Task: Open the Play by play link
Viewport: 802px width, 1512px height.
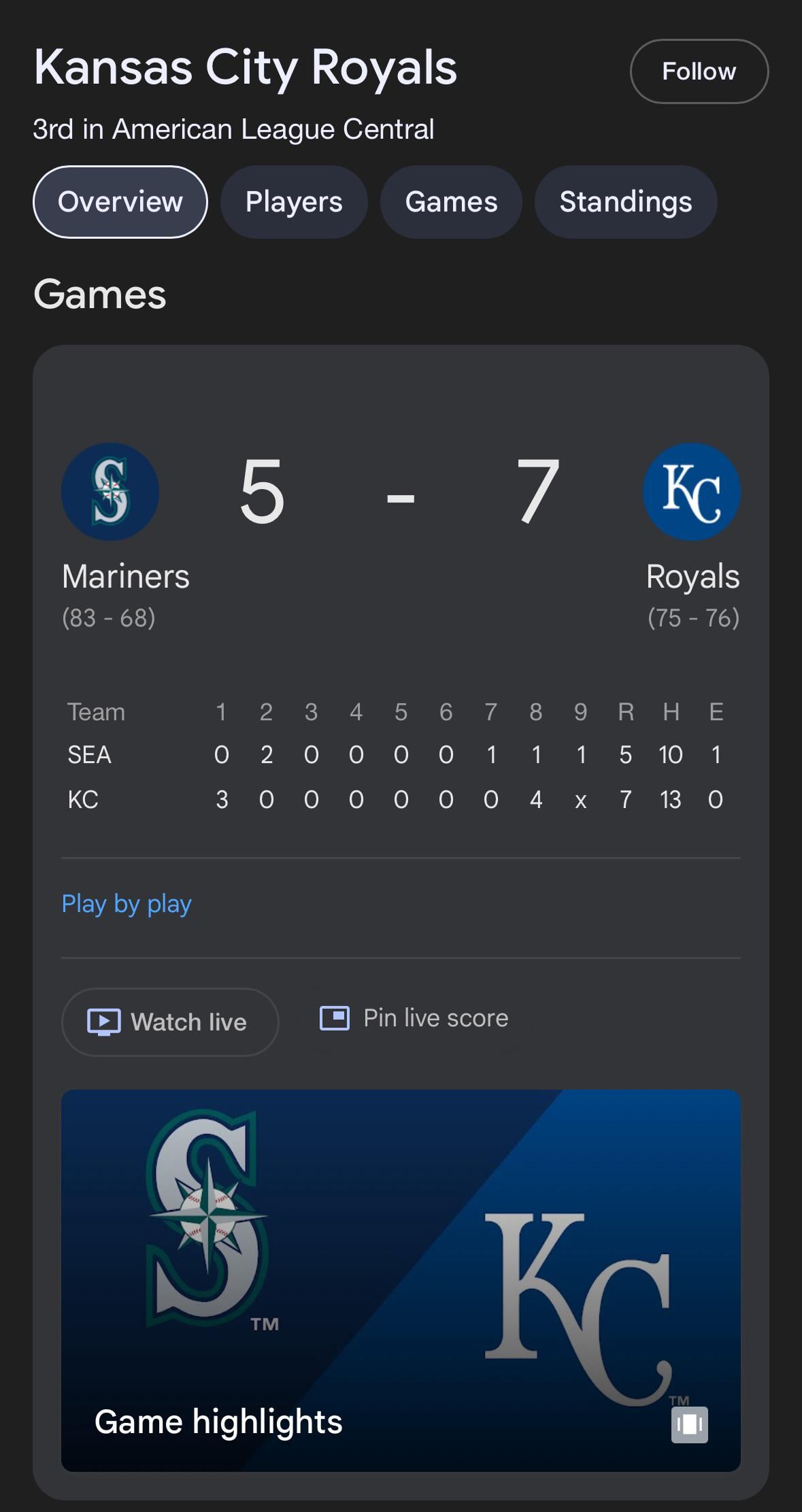Action: 127,904
